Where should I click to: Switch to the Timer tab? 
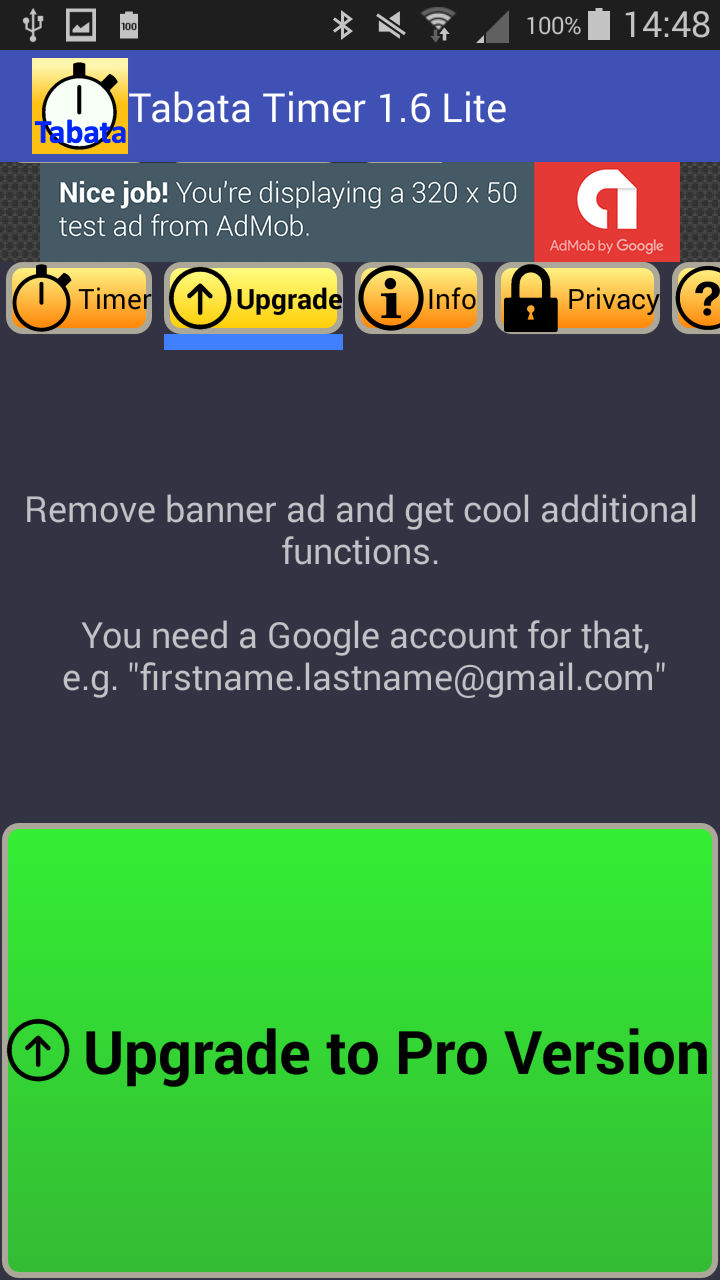(x=79, y=298)
